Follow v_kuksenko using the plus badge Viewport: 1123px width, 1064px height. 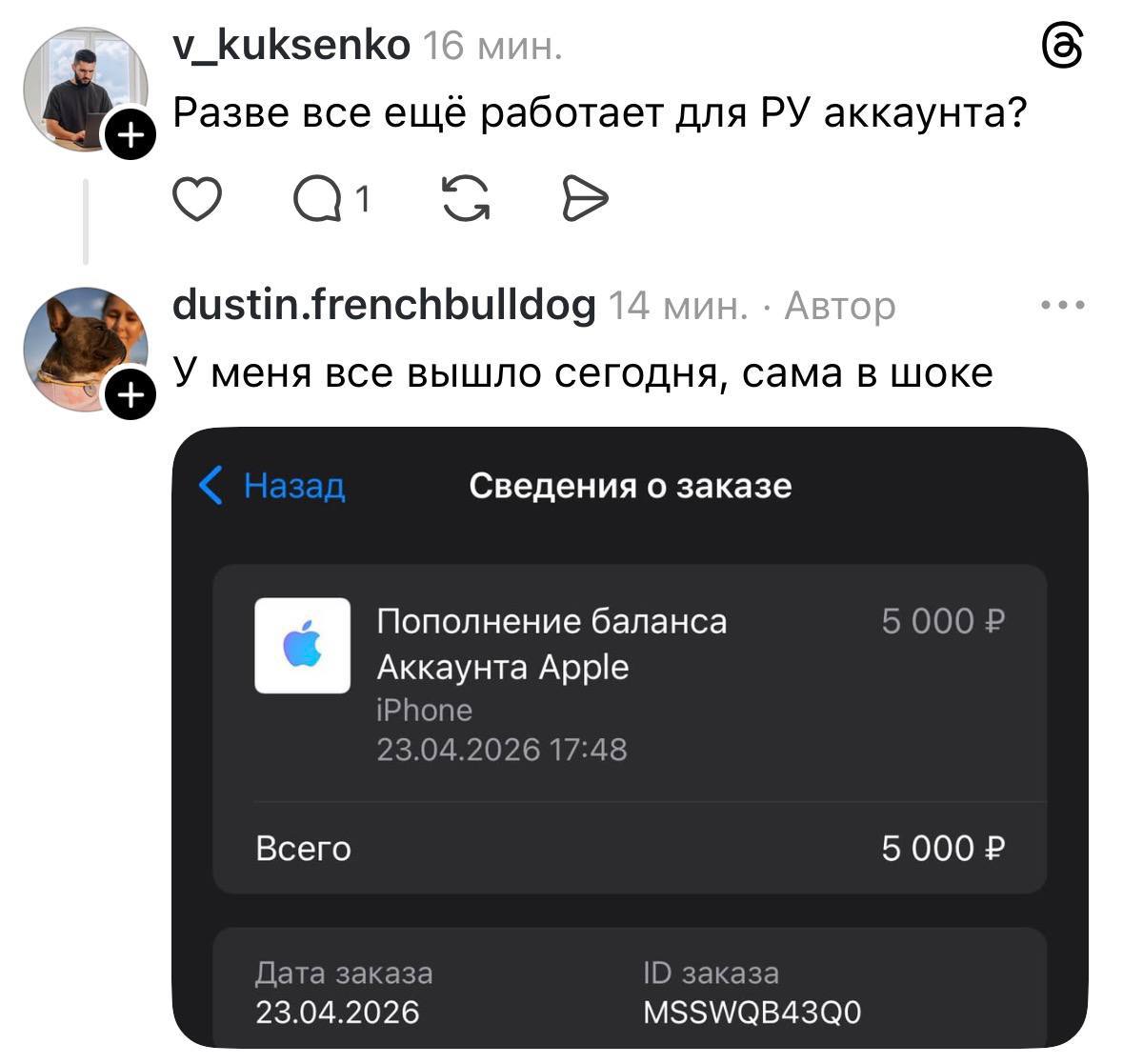coord(130,137)
